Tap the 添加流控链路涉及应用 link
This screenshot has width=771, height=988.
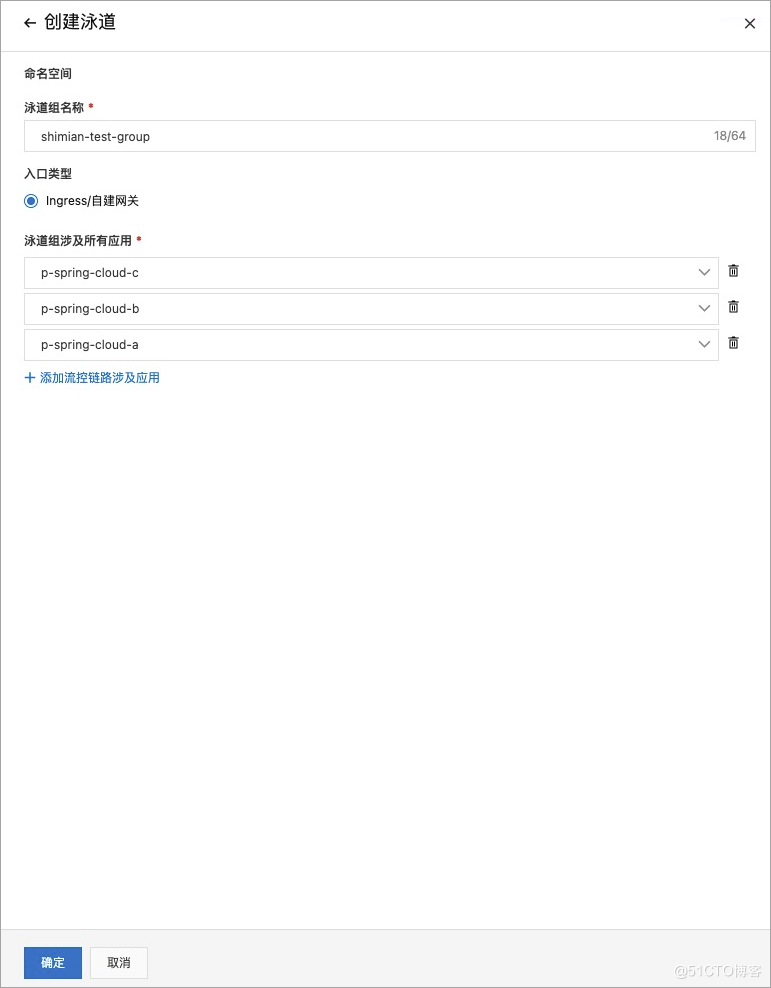[92, 378]
